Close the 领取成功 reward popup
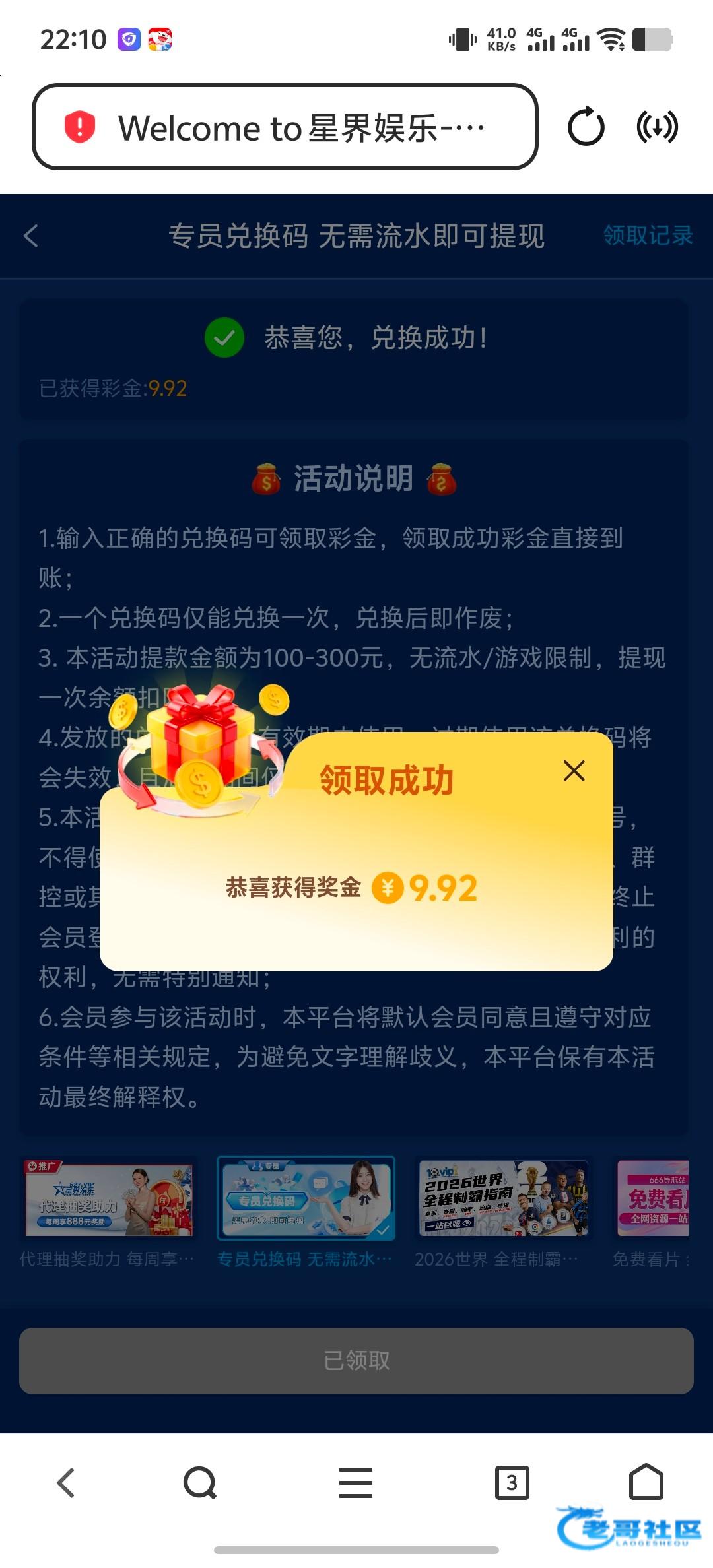 pyautogui.click(x=574, y=770)
